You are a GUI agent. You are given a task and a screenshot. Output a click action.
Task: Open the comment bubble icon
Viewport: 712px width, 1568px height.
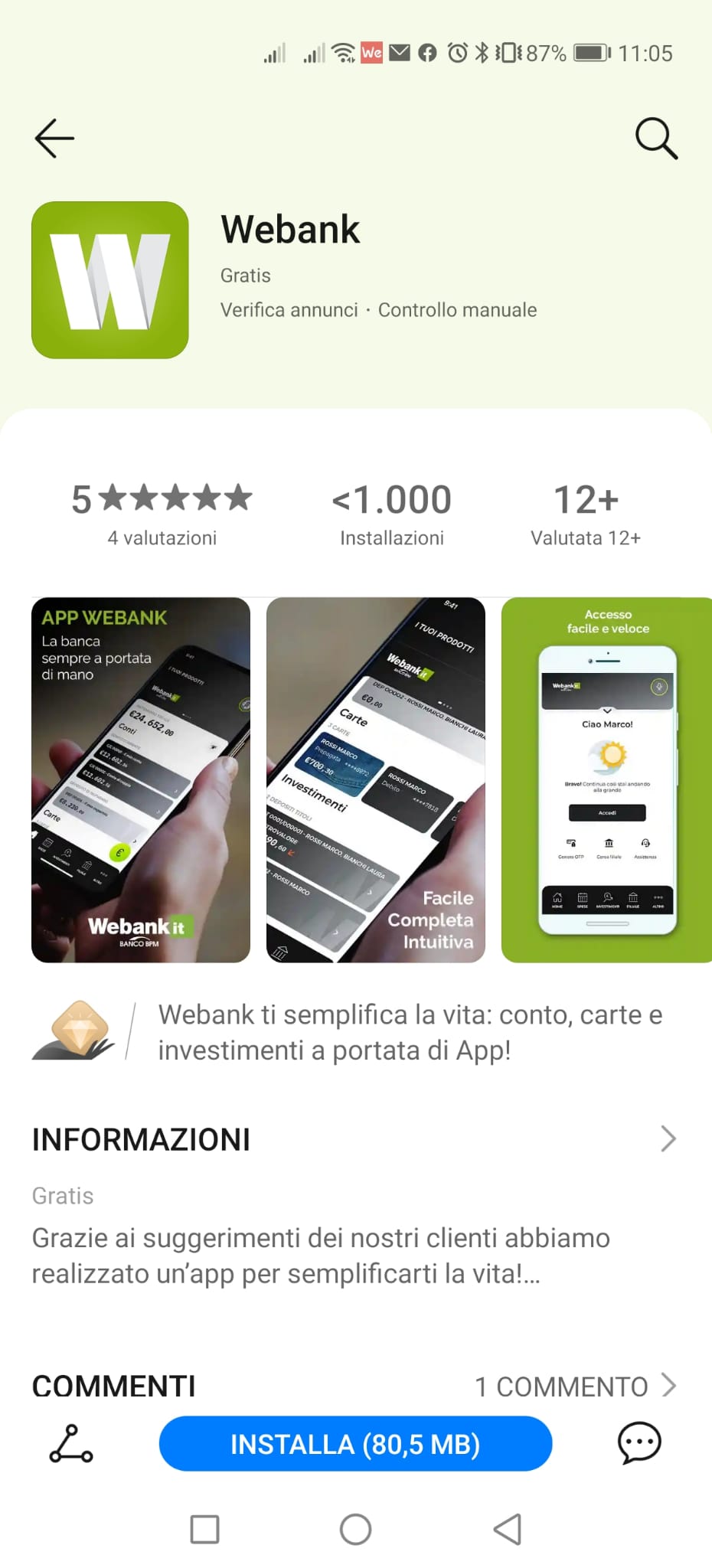(x=639, y=1443)
